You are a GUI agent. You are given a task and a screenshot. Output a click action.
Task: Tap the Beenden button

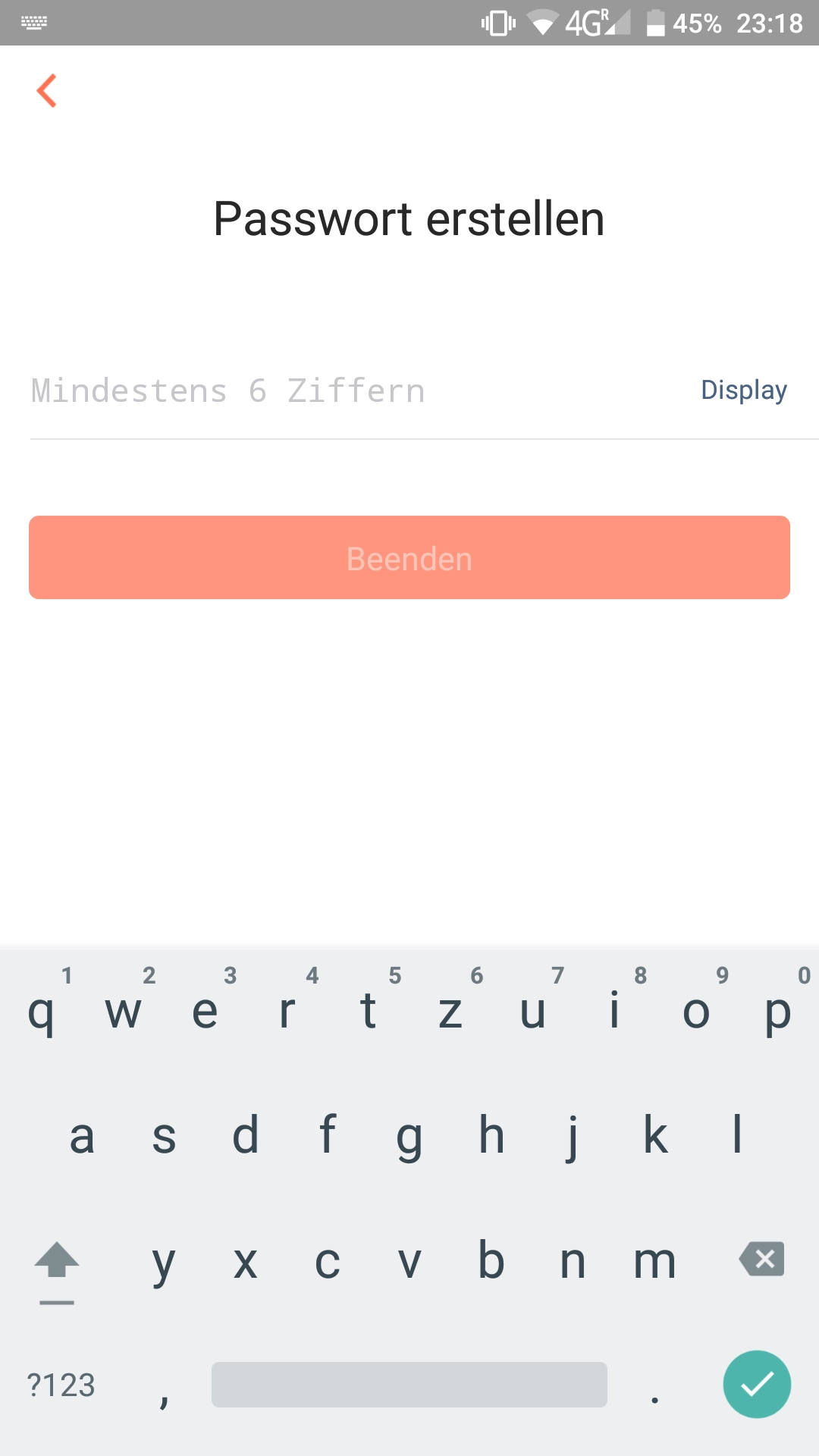(x=409, y=557)
